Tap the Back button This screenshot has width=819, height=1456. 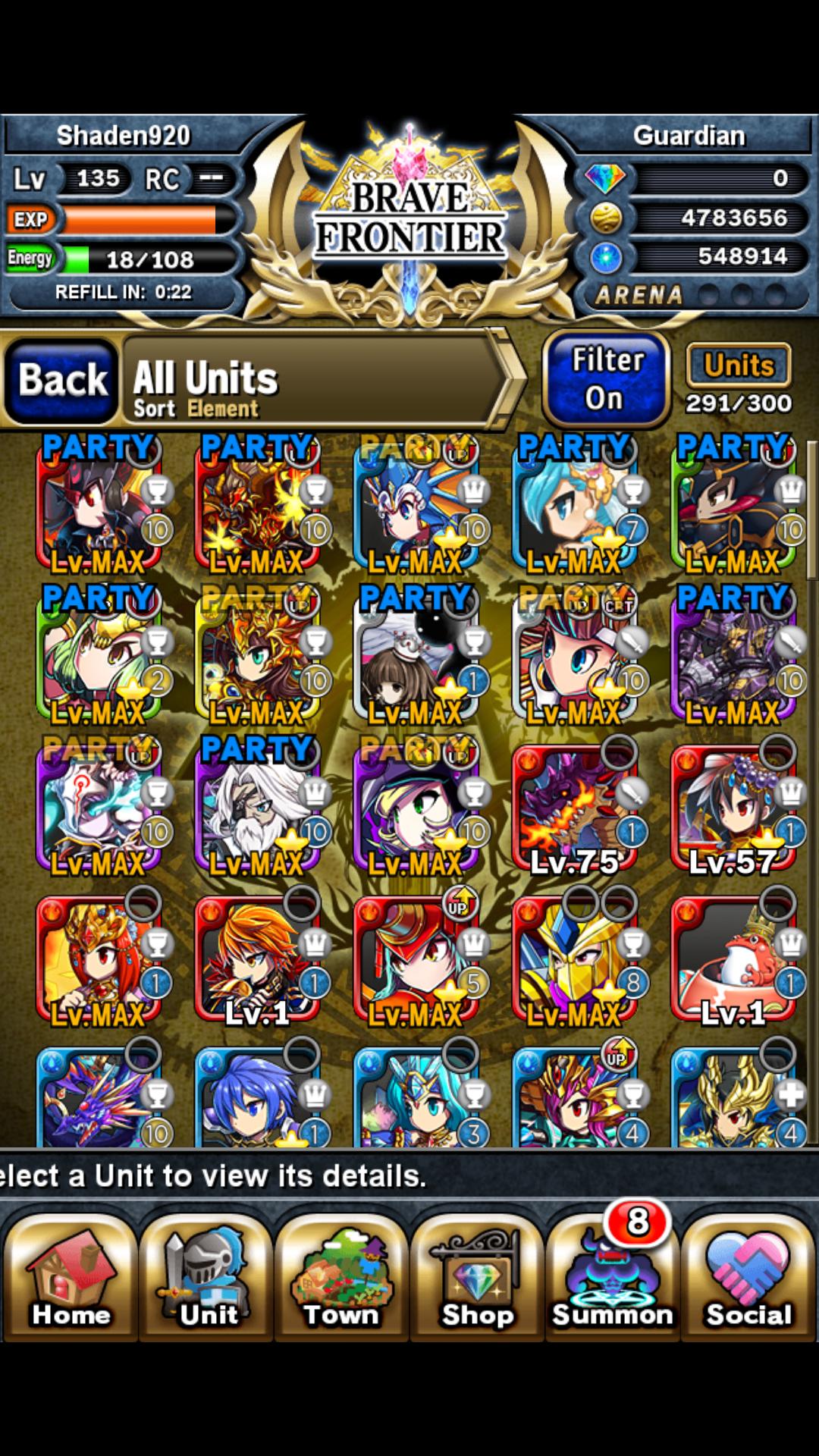pos(62,380)
